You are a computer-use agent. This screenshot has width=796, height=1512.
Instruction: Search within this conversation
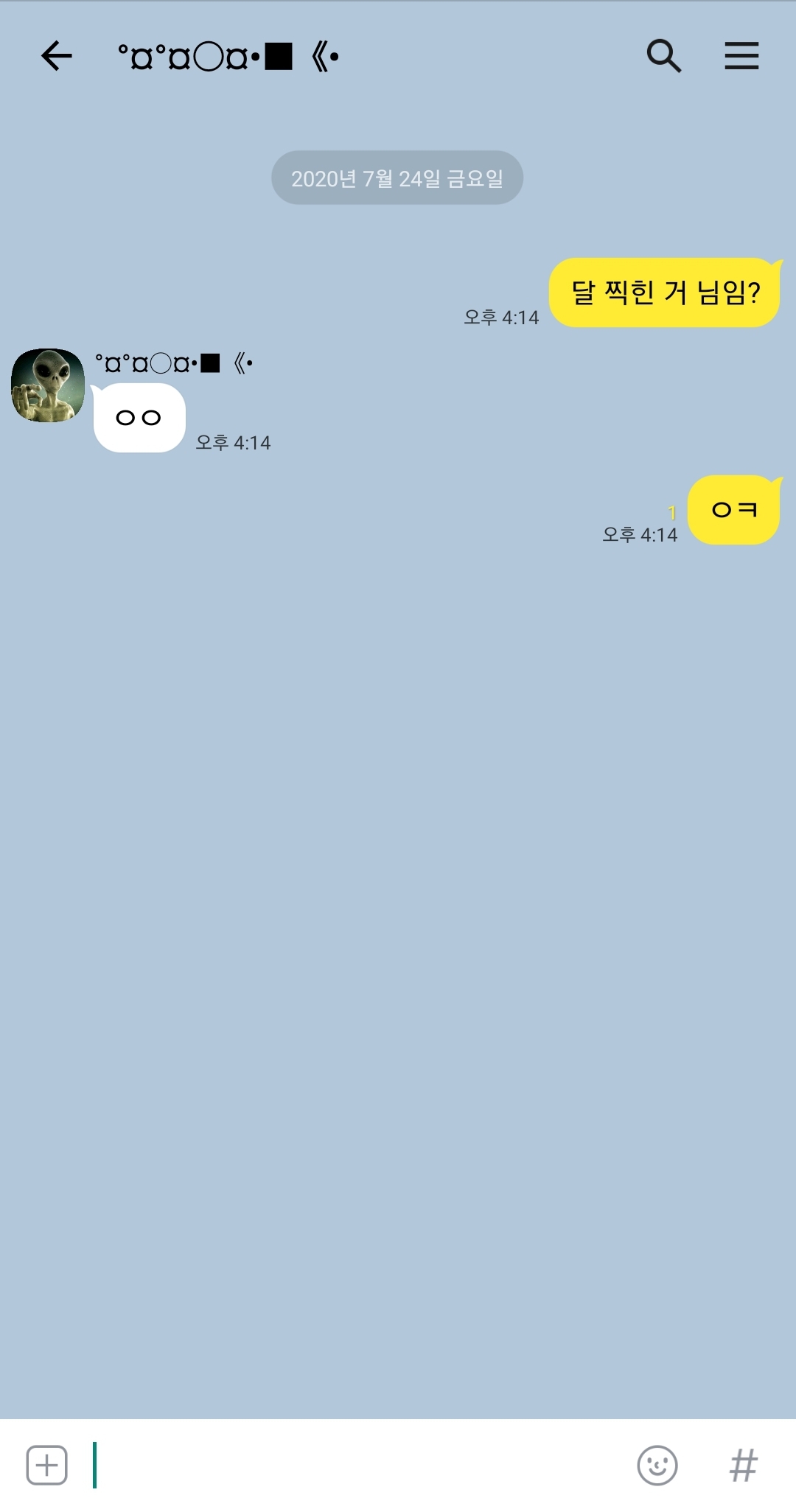click(663, 56)
